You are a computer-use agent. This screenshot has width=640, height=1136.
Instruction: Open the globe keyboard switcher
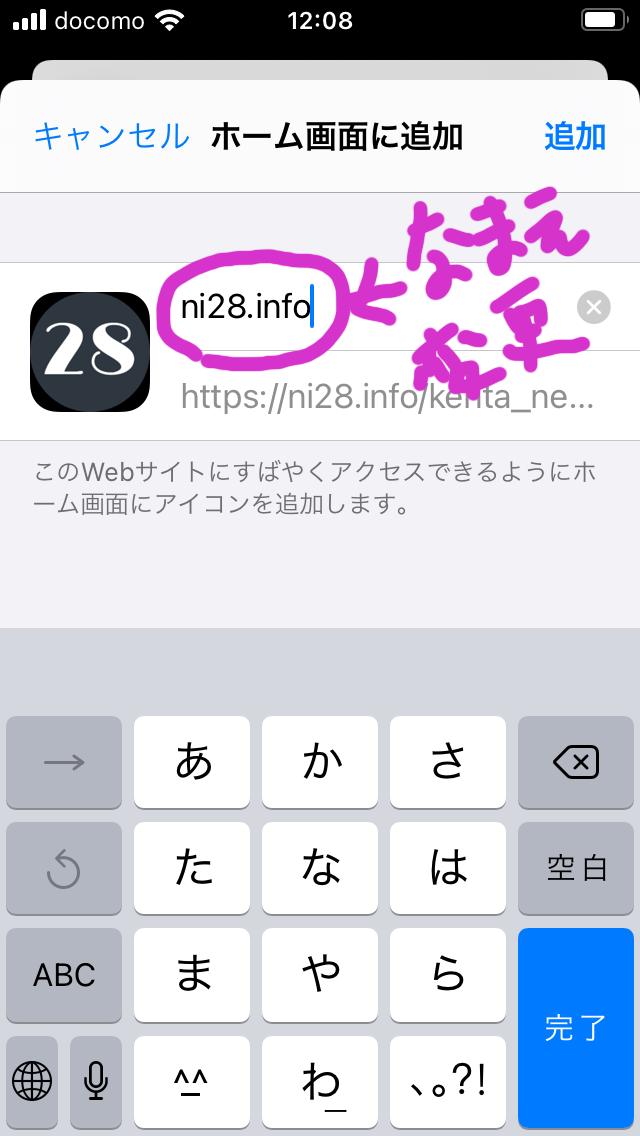(x=32, y=1080)
